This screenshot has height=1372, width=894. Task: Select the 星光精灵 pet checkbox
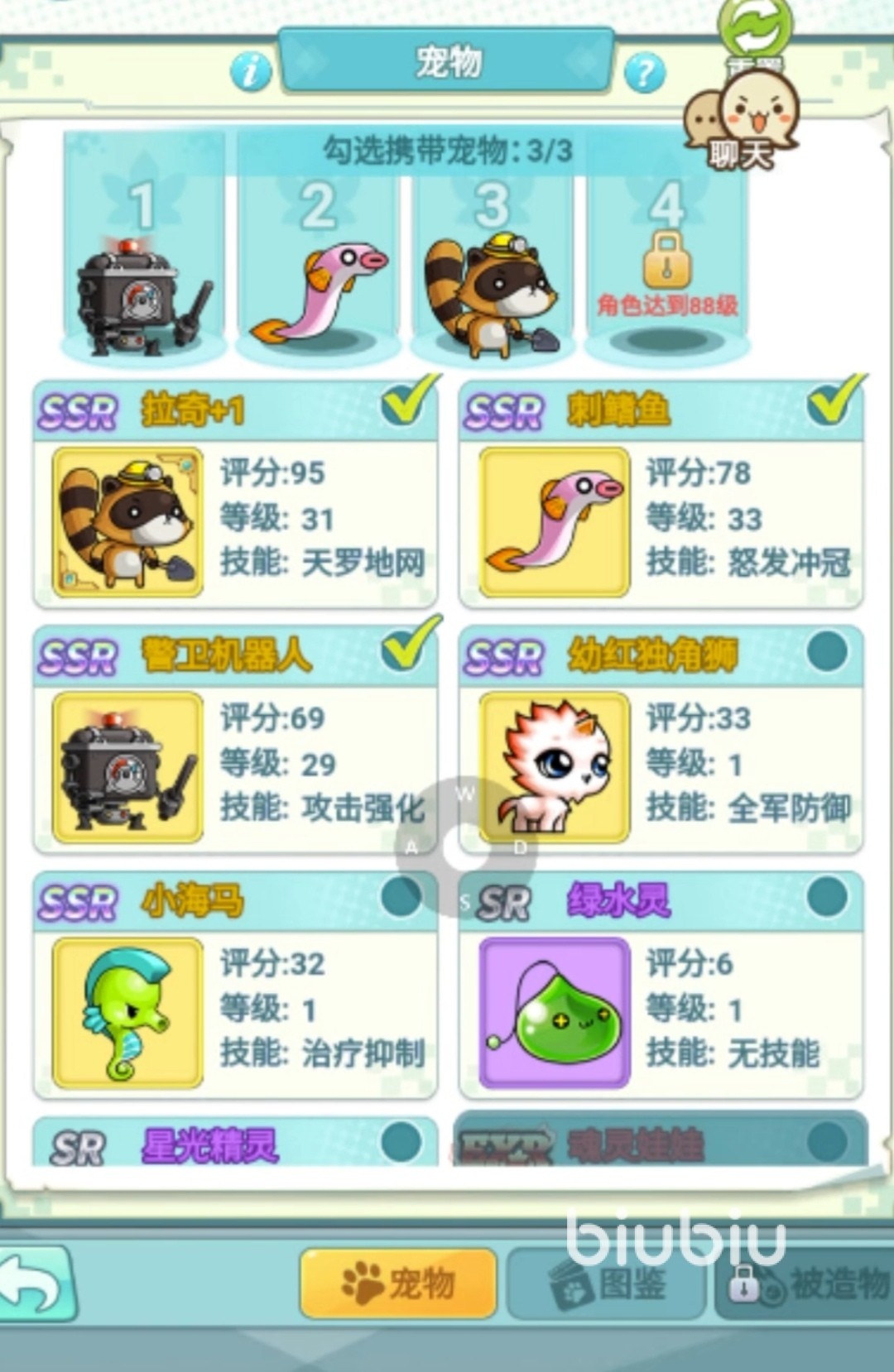coord(402,1142)
